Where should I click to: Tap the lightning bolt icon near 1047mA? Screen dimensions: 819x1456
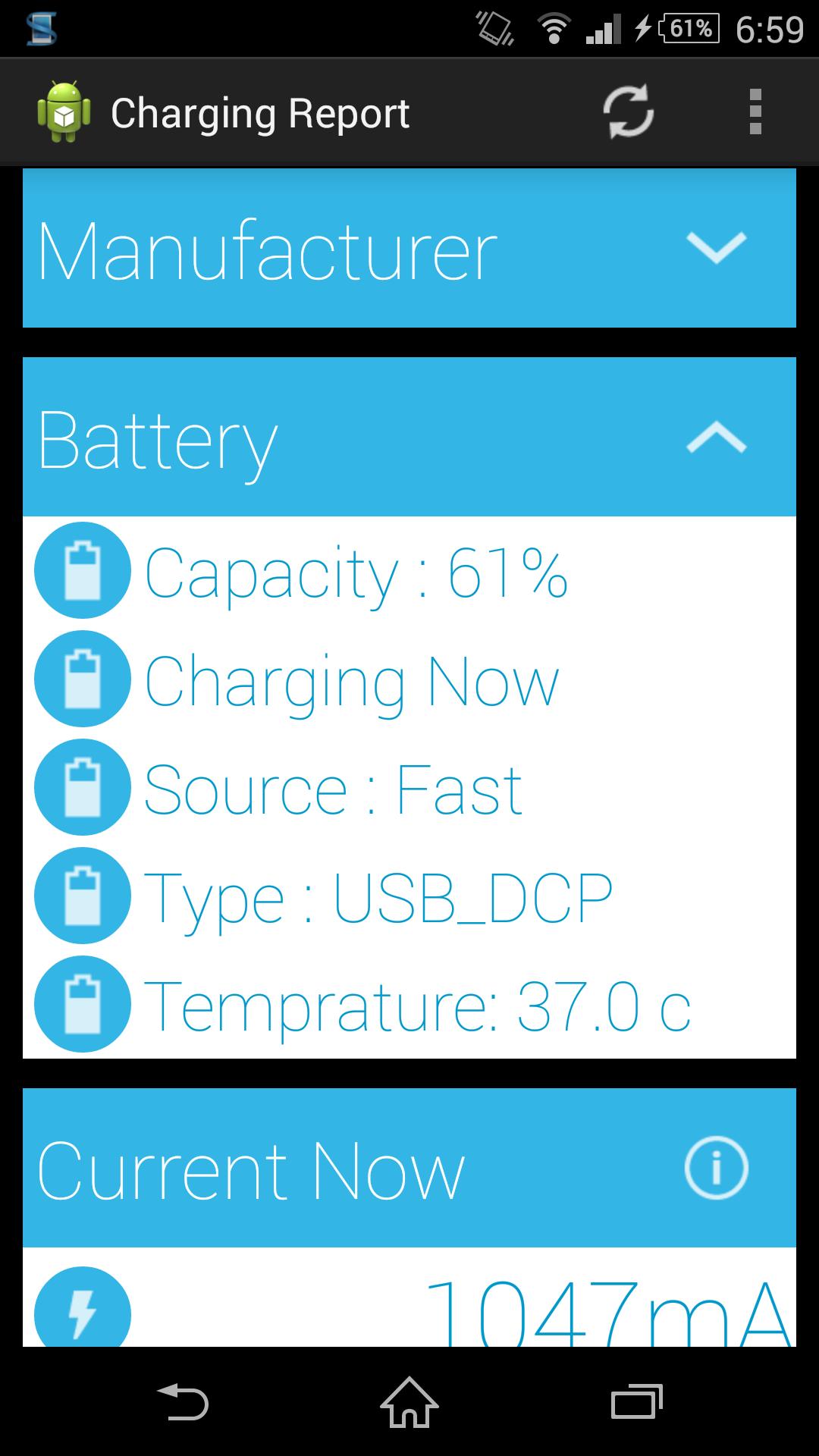pyautogui.click(x=82, y=1312)
